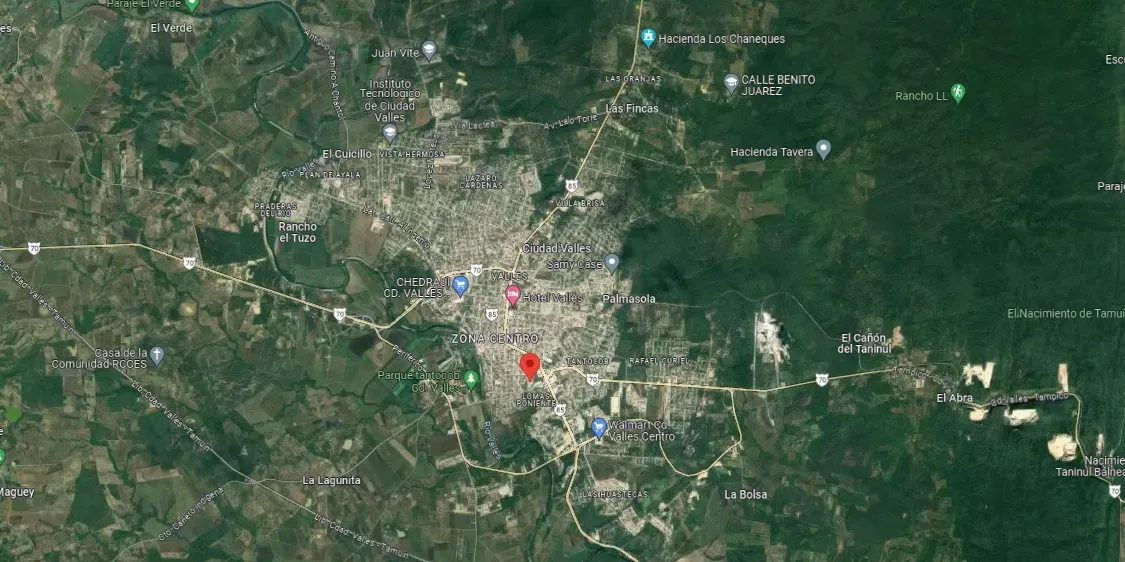Open Walmart Cd Valles Centro marker
This screenshot has width=1125, height=562.
(x=599, y=428)
